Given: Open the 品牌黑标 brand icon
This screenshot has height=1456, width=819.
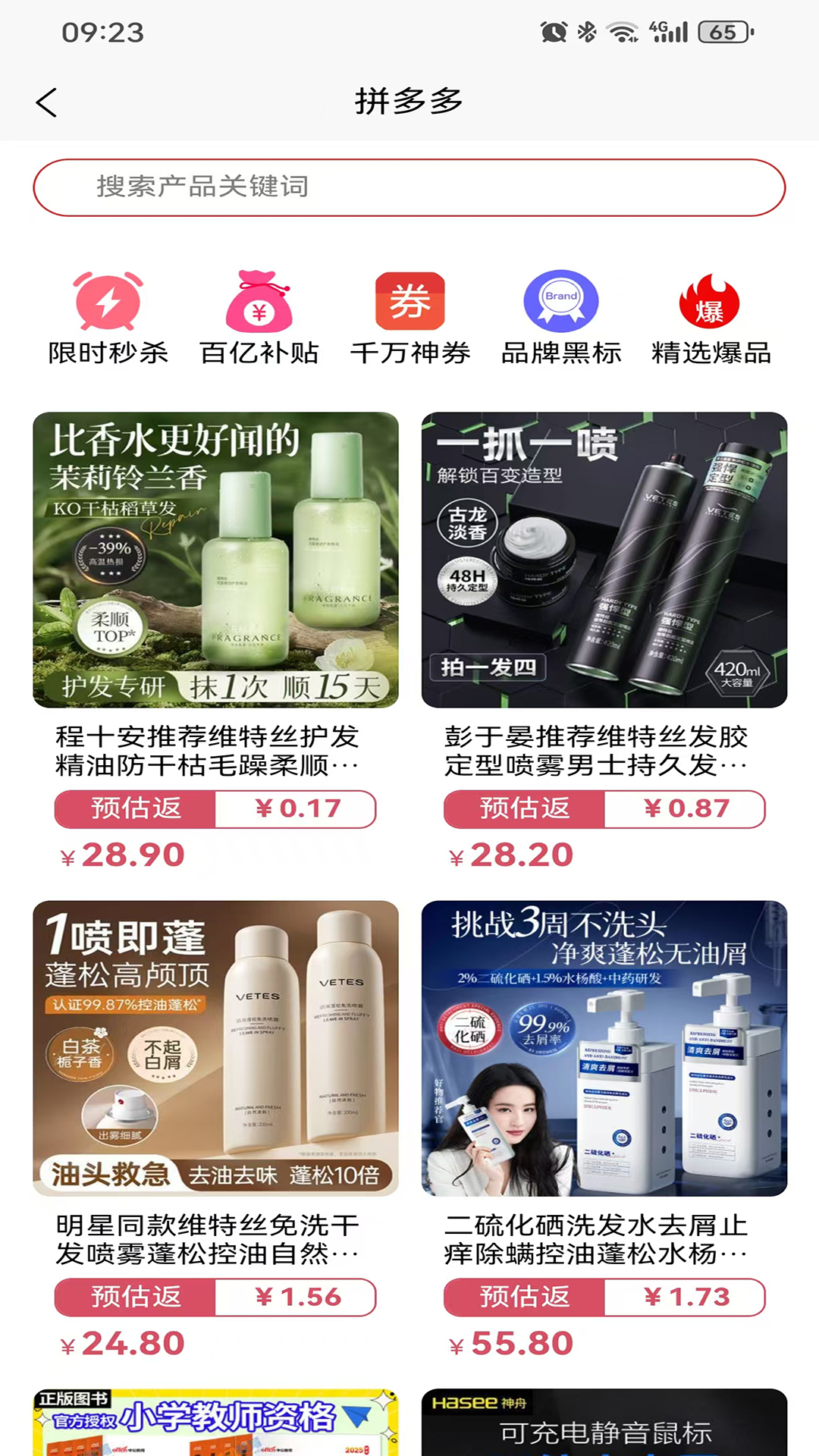Looking at the screenshot, I should click(561, 303).
